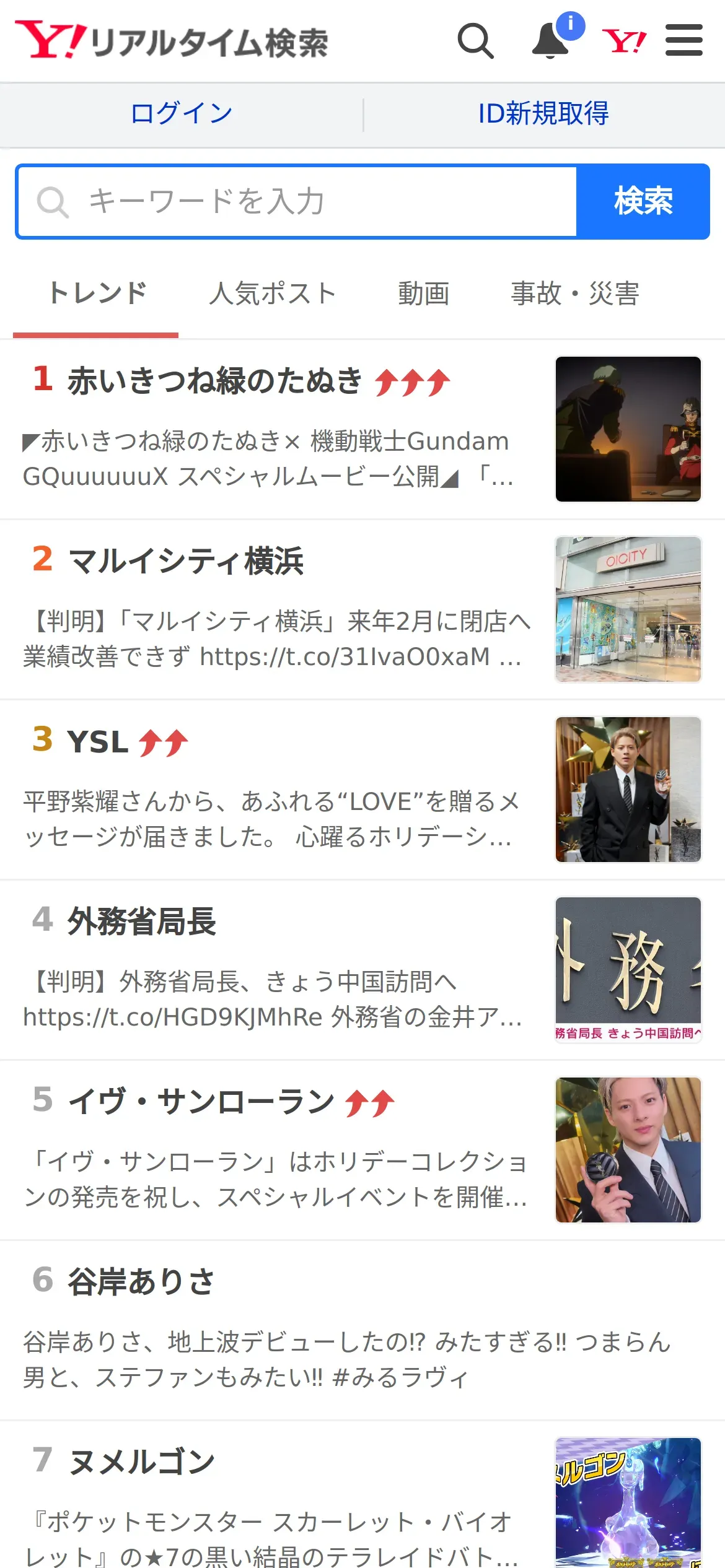Switch to the 事故・災害 tab
Image resolution: width=725 pixels, height=1568 pixels.
(574, 294)
